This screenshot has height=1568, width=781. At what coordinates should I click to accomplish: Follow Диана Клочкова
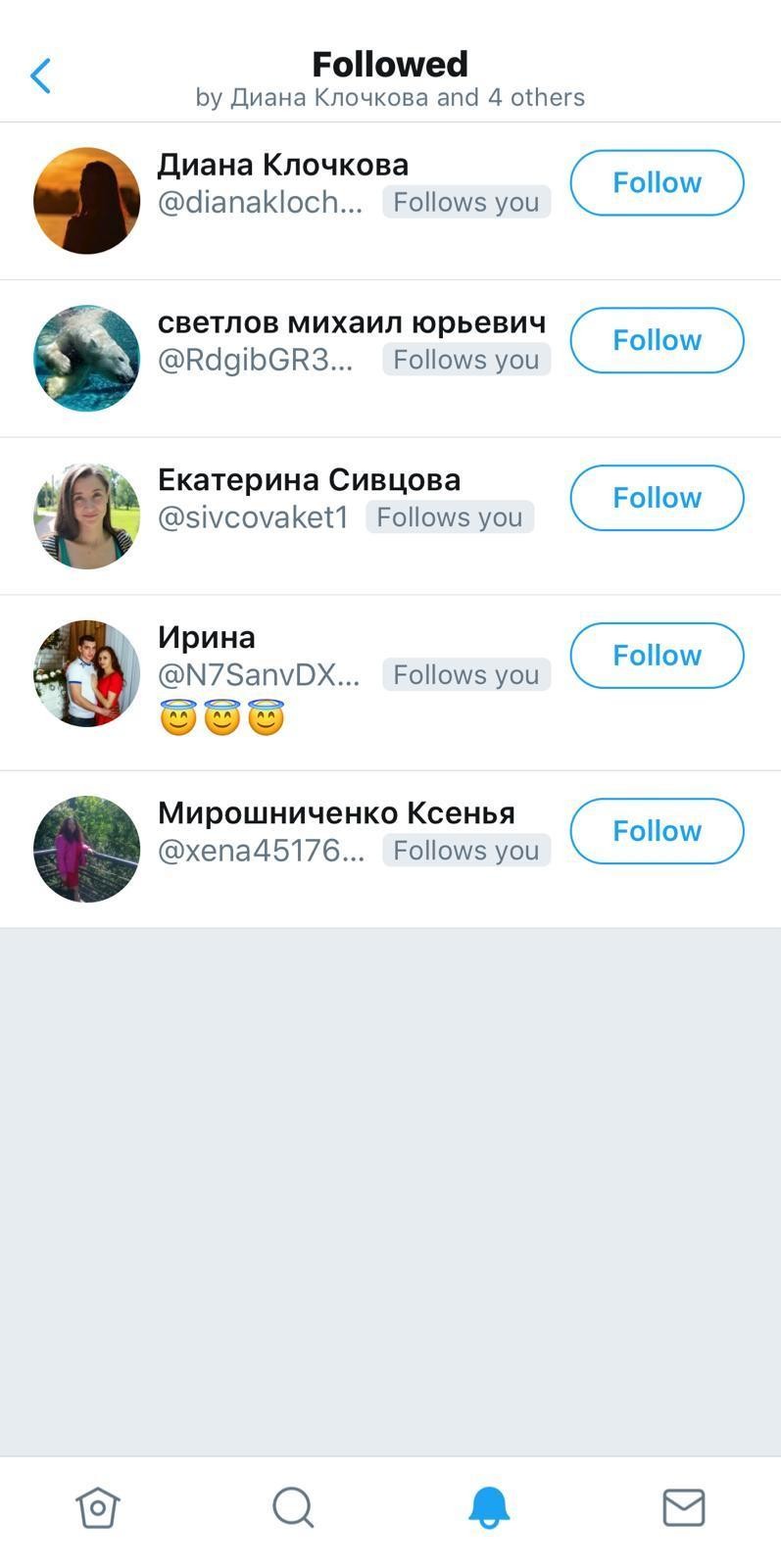[x=657, y=182]
